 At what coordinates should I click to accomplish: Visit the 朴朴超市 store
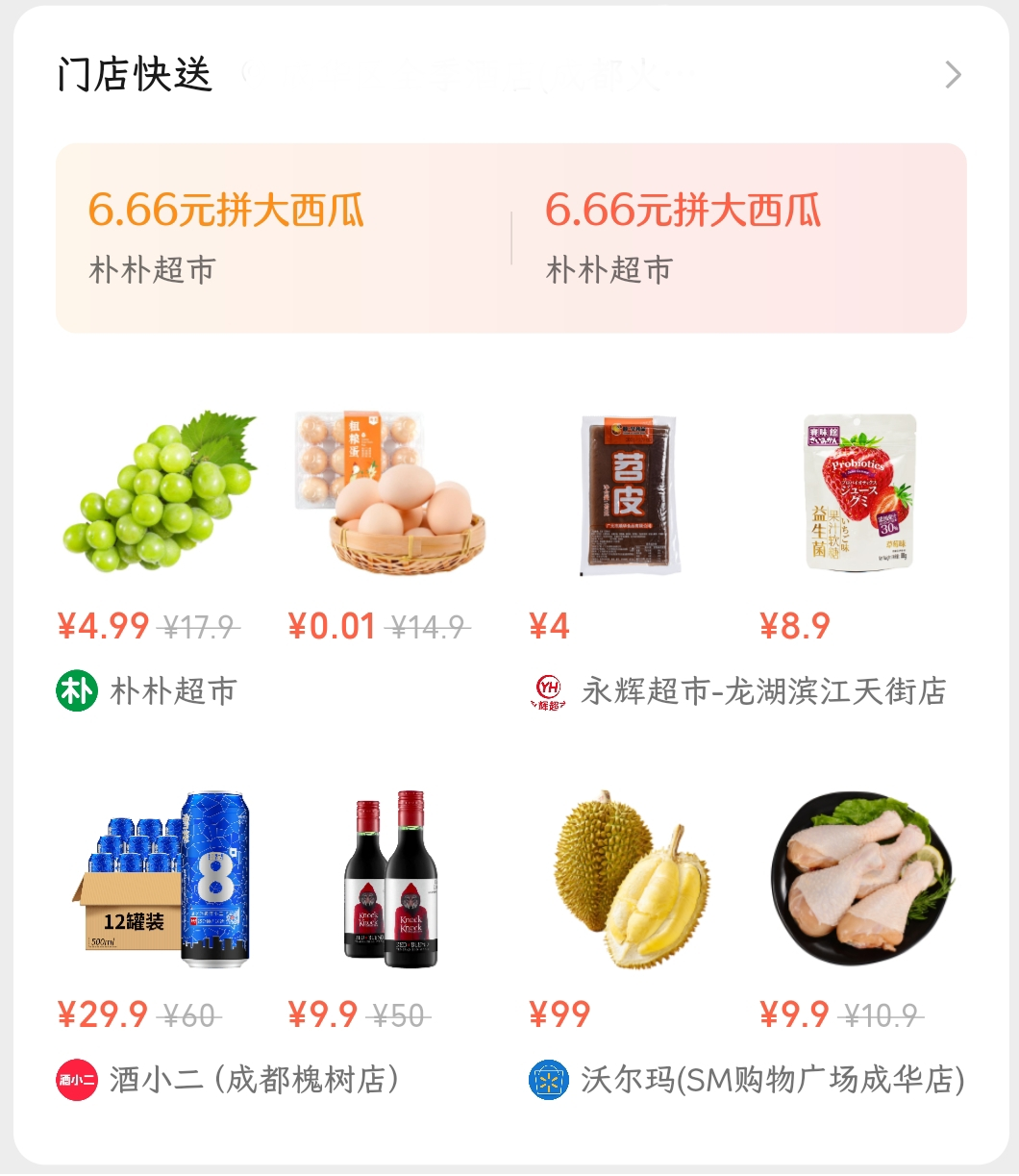tap(147, 691)
